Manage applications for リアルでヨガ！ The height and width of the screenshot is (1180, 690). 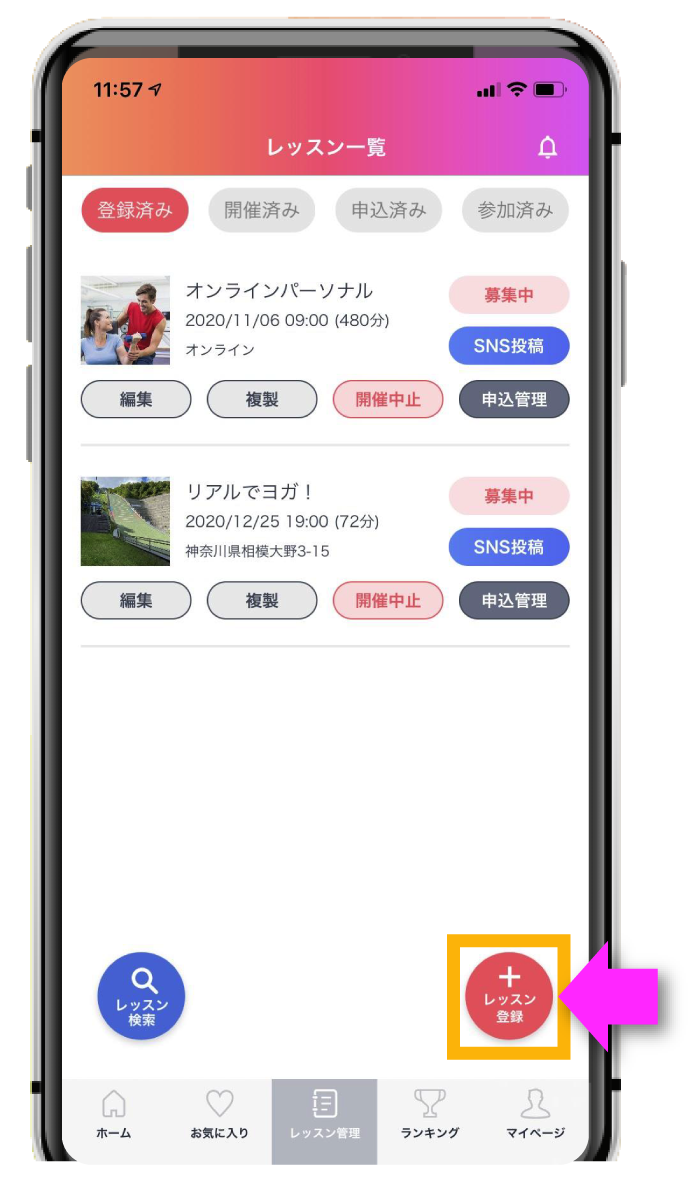tap(514, 601)
